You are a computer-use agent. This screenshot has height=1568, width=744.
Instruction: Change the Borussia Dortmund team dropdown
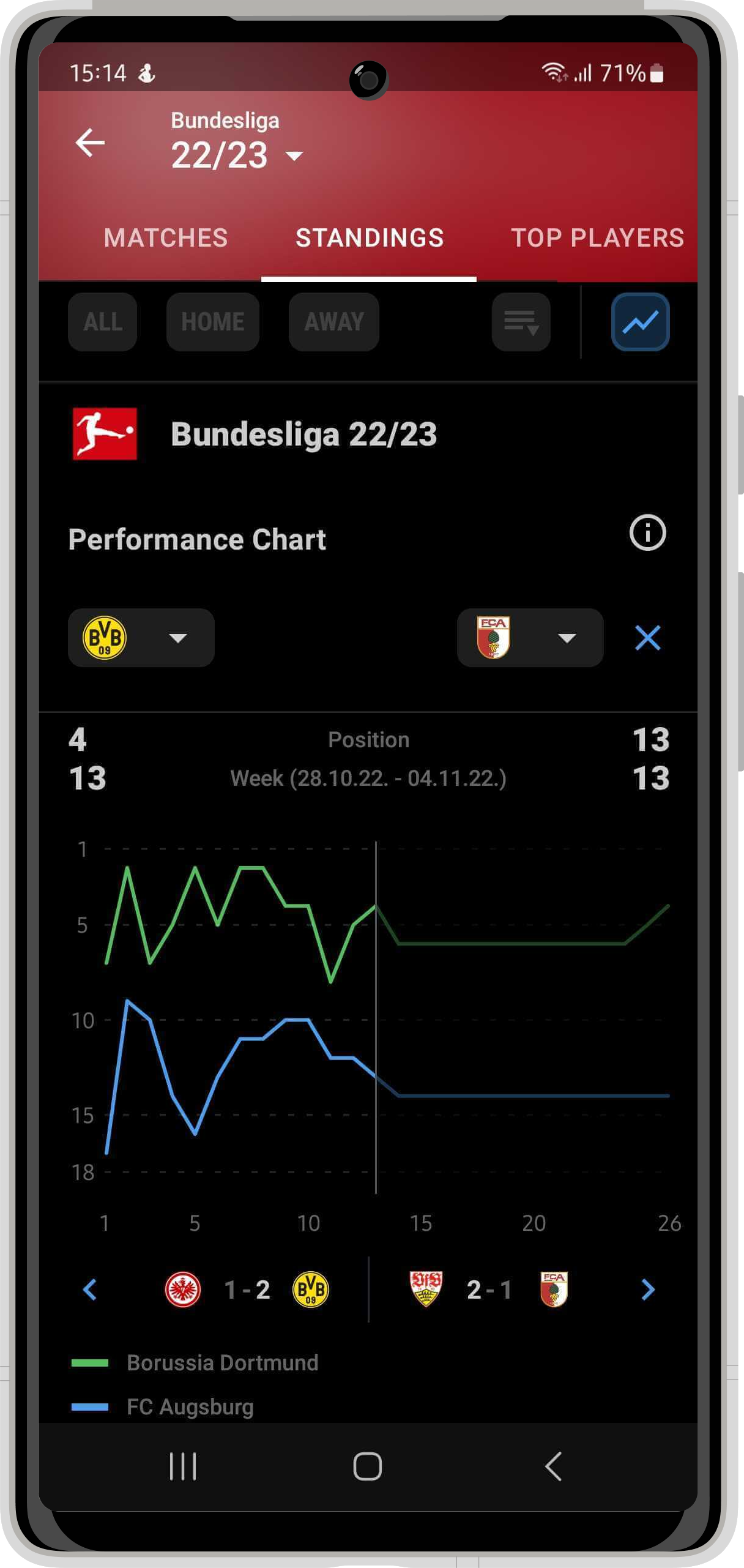[x=141, y=638]
